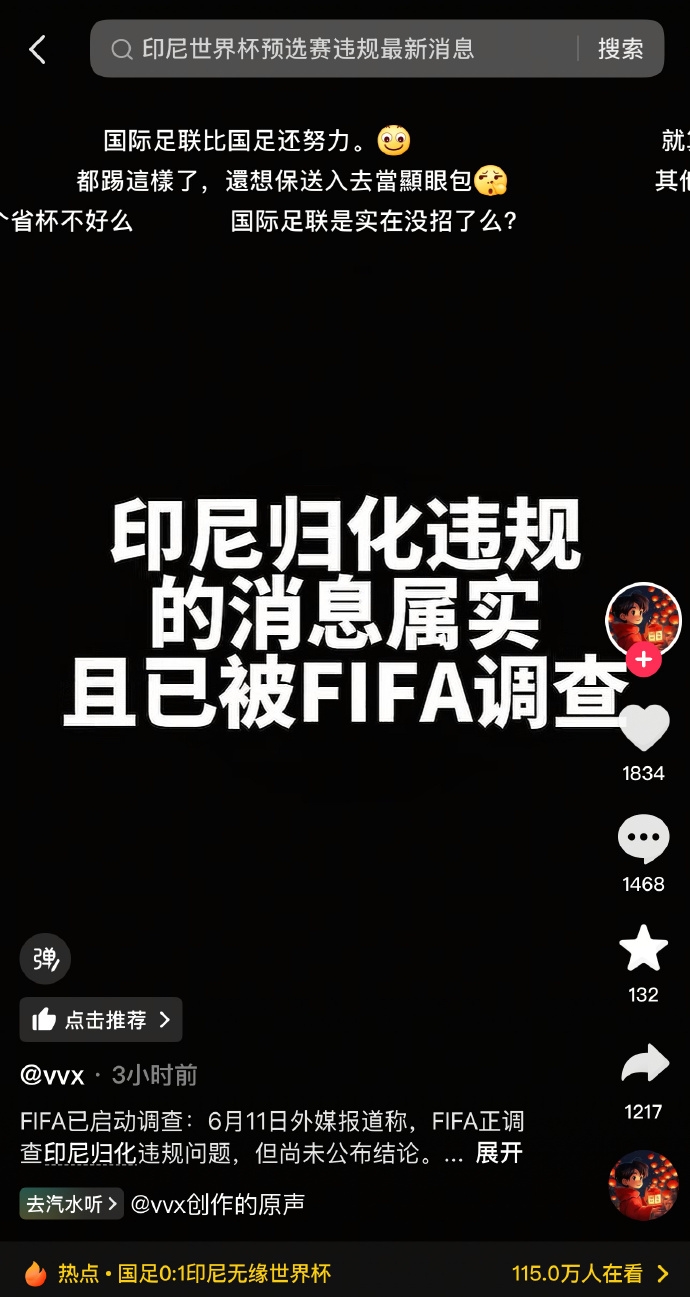This screenshot has width=690, height=1297.
Task: Favorite the video with the star icon
Action: (x=643, y=949)
